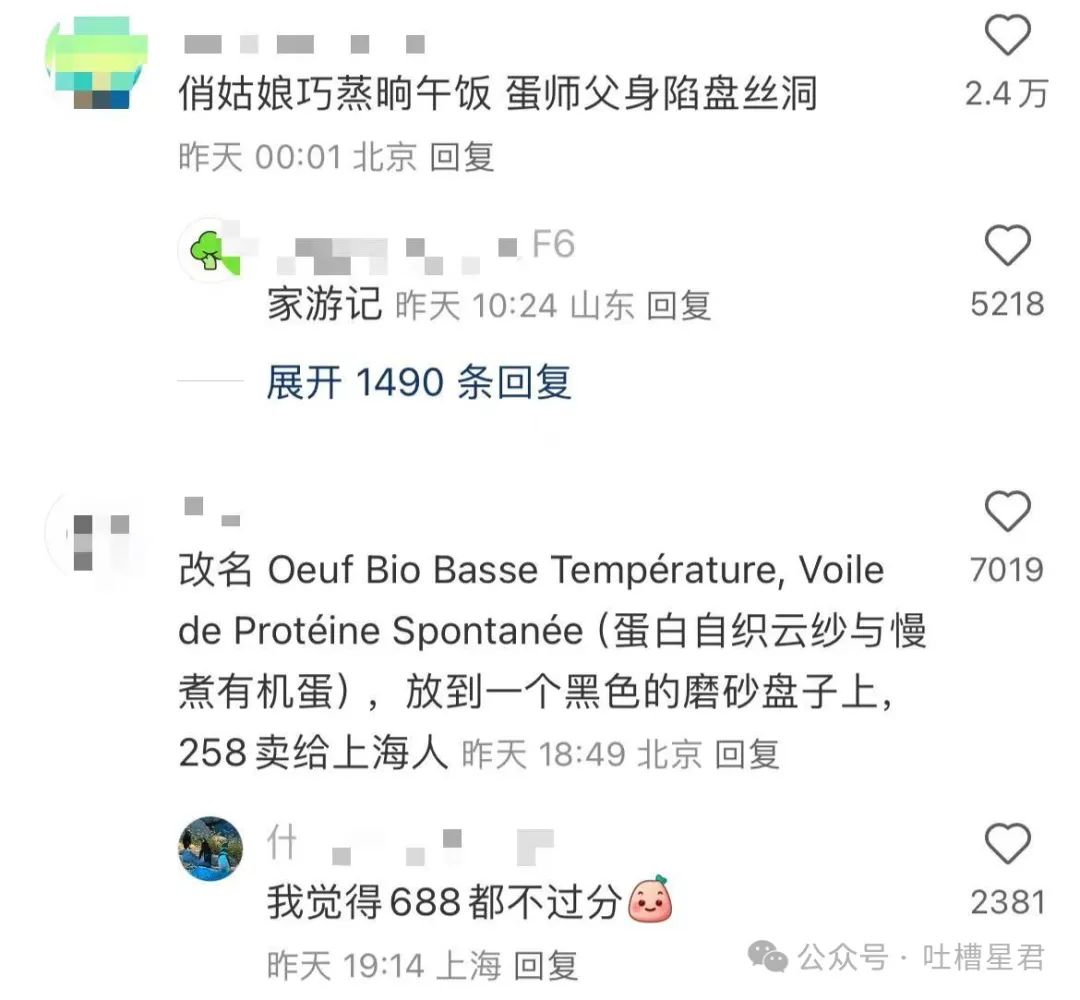Image resolution: width=1080 pixels, height=1000 pixels.
Task: Like the 家游记 reply
Action: coord(1007,246)
